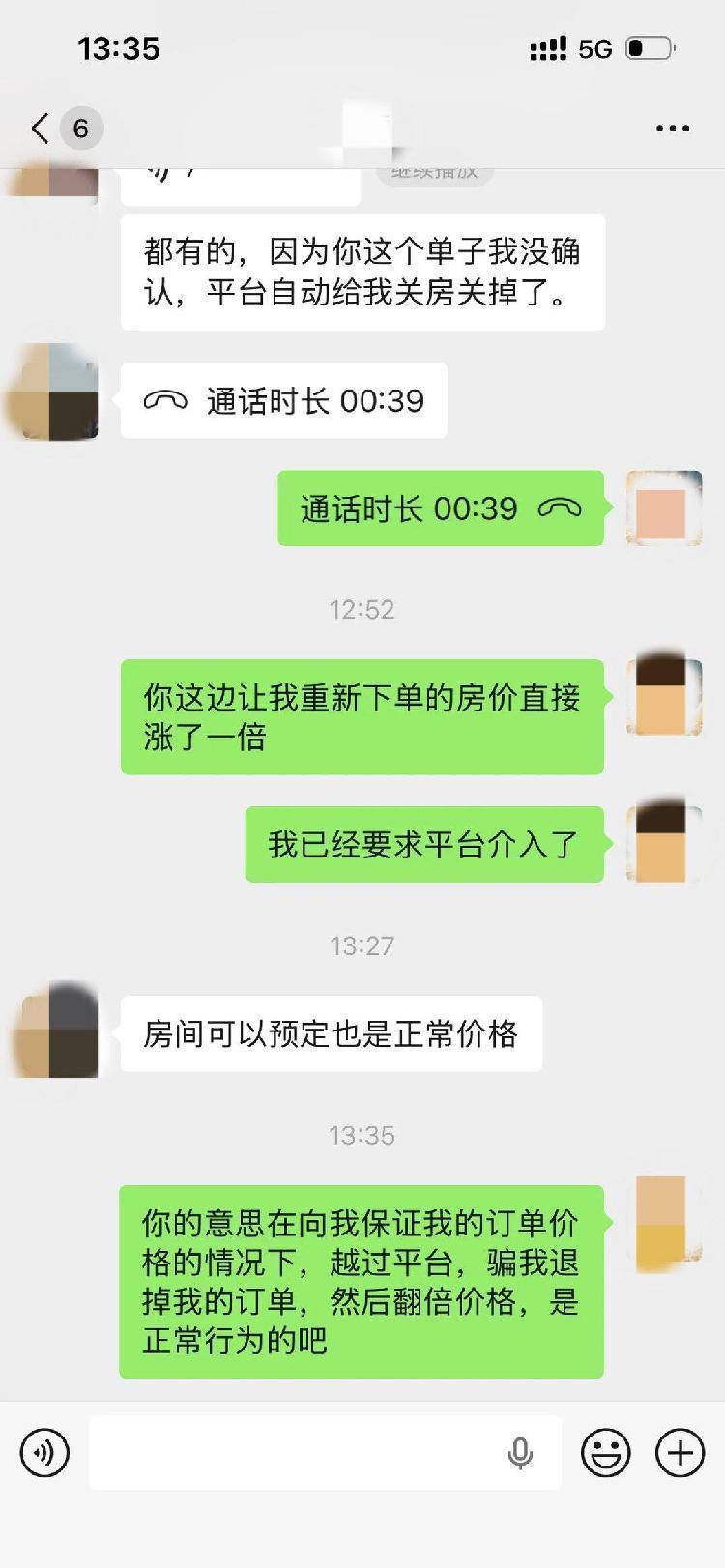Open the chat options three-dot menu

coord(672,128)
